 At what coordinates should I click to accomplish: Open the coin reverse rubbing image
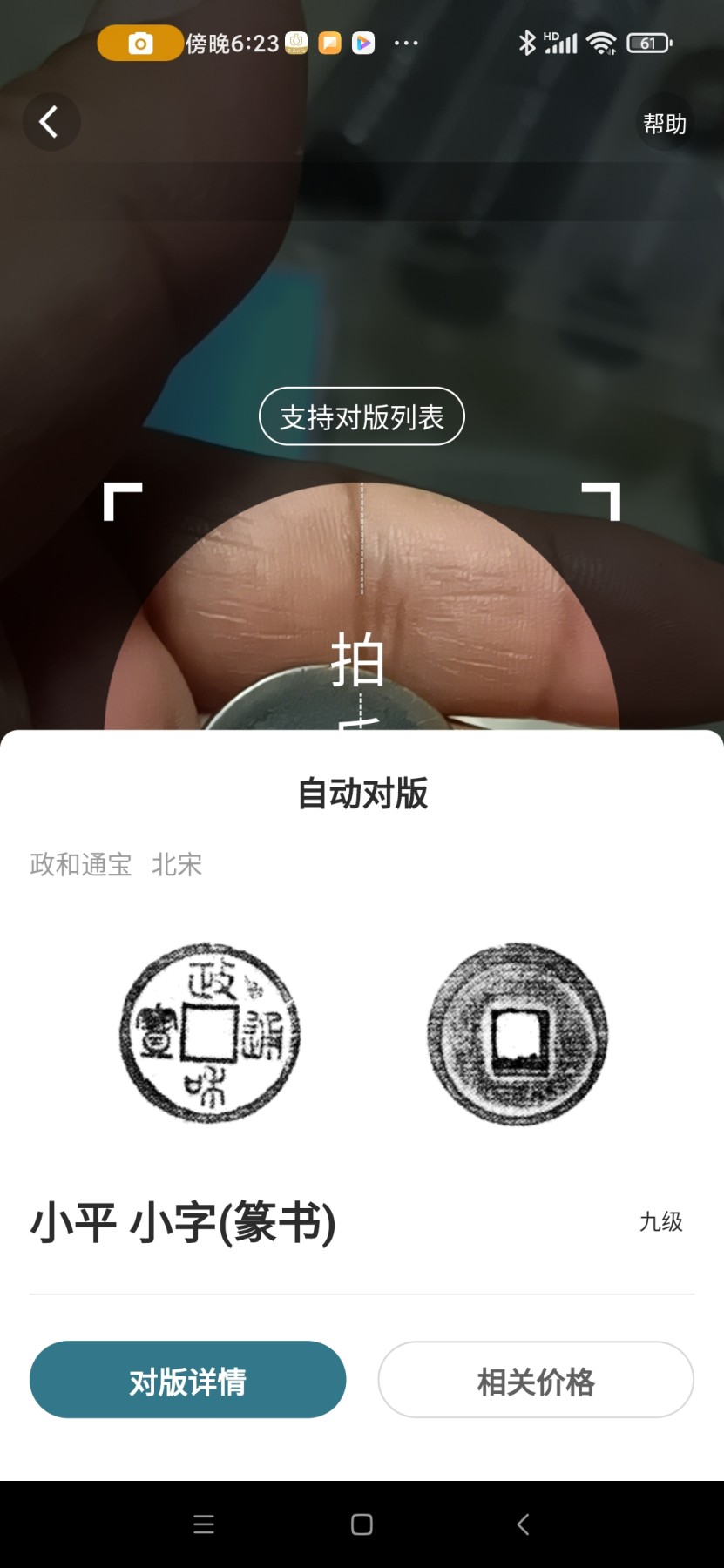coord(518,1033)
